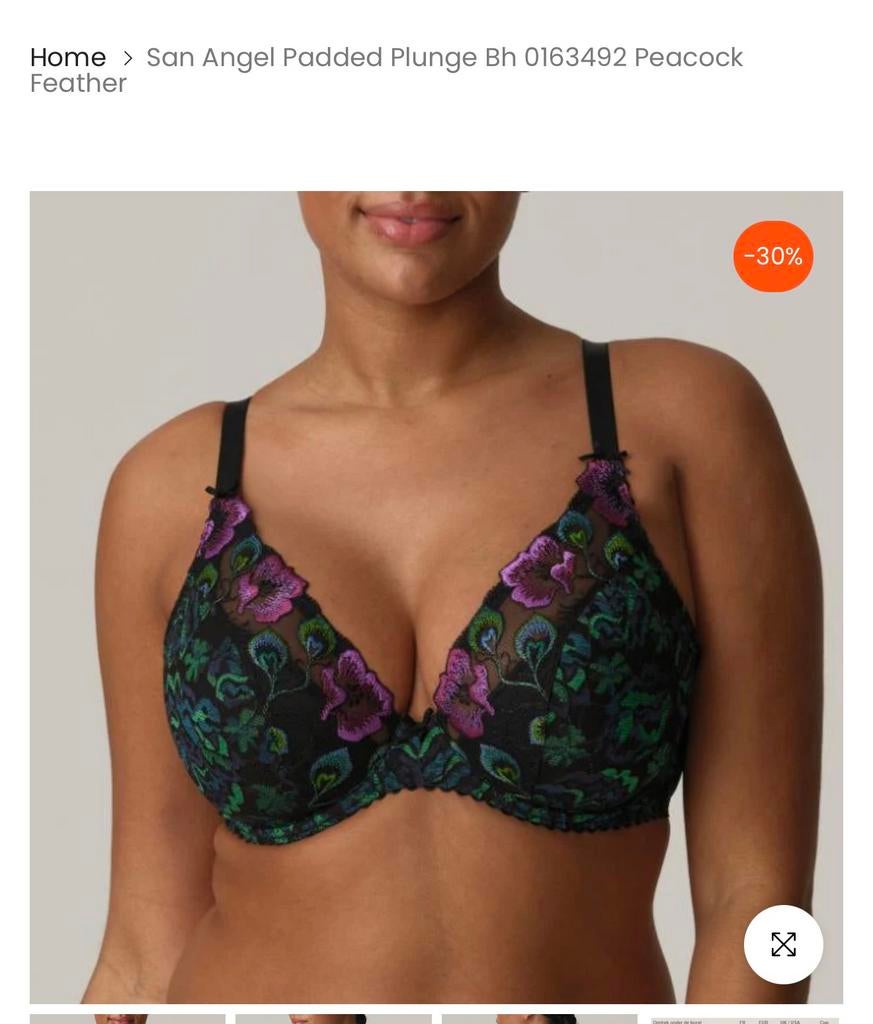The width and height of the screenshot is (873, 1024).
Task: Select the breadcrumb chevron separator
Action: coord(128,58)
